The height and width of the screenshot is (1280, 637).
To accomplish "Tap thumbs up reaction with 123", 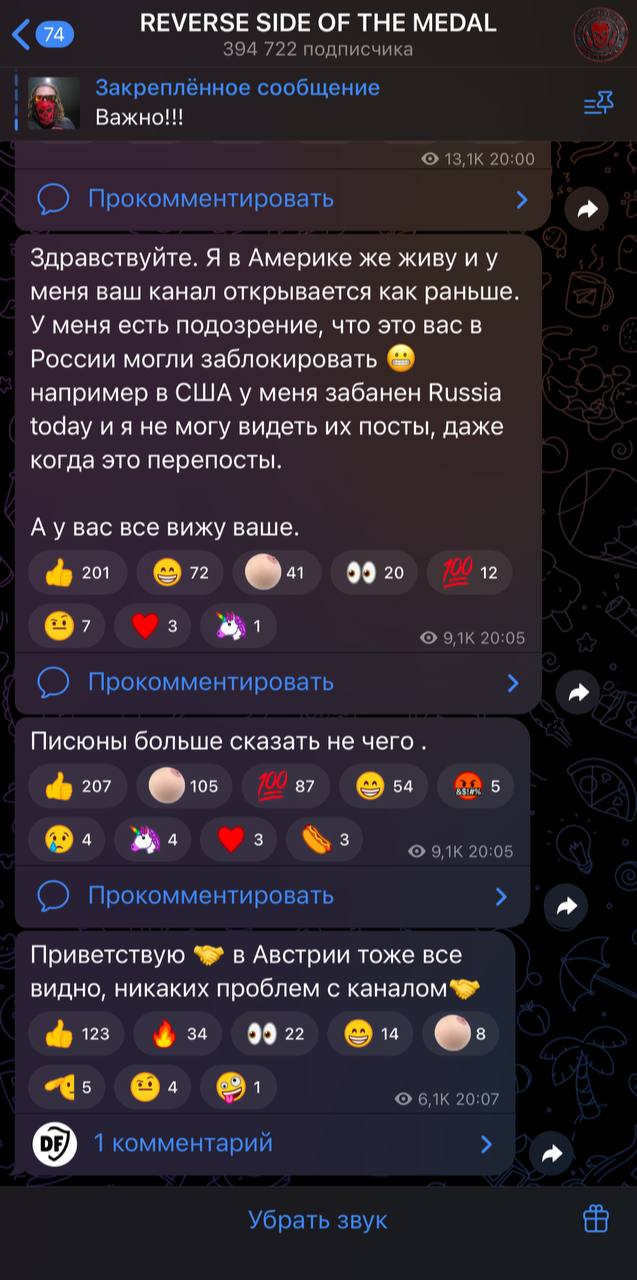I will click(x=78, y=1033).
